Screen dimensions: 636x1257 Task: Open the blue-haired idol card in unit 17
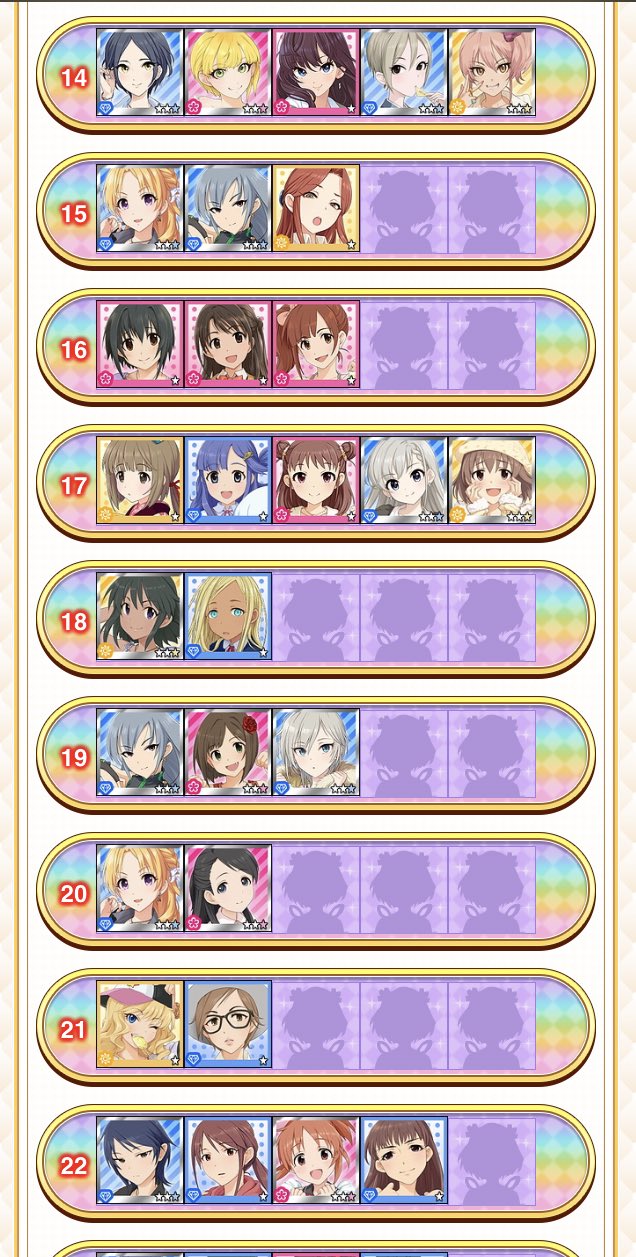(228, 480)
